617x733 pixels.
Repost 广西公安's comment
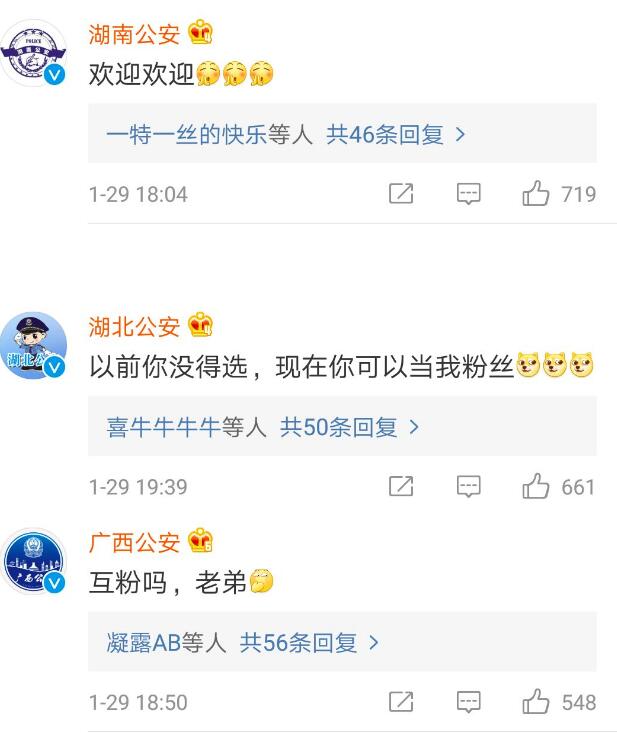(x=401, y=702)
